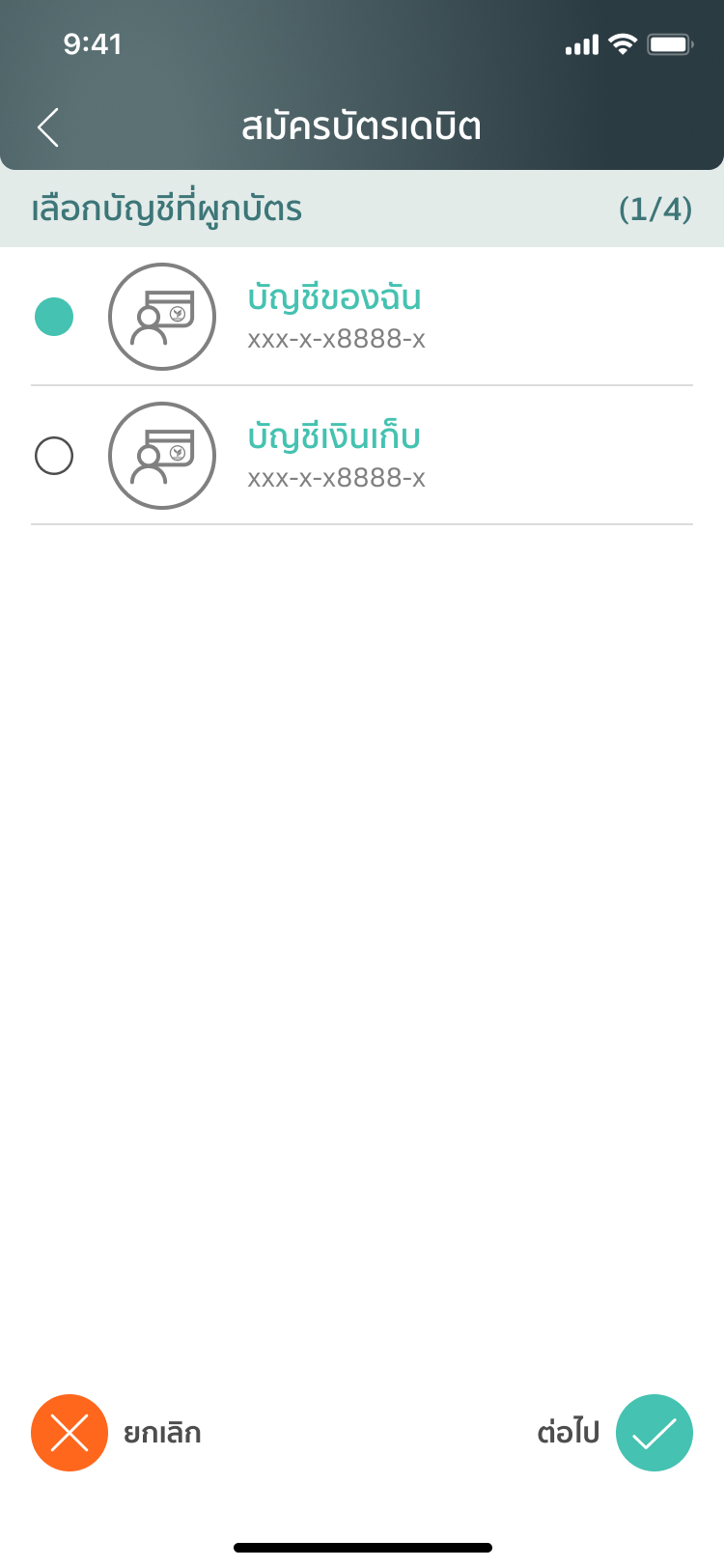
Task: Select the บัญชีเงินเก็บ radio button
Action: [54, 456]
